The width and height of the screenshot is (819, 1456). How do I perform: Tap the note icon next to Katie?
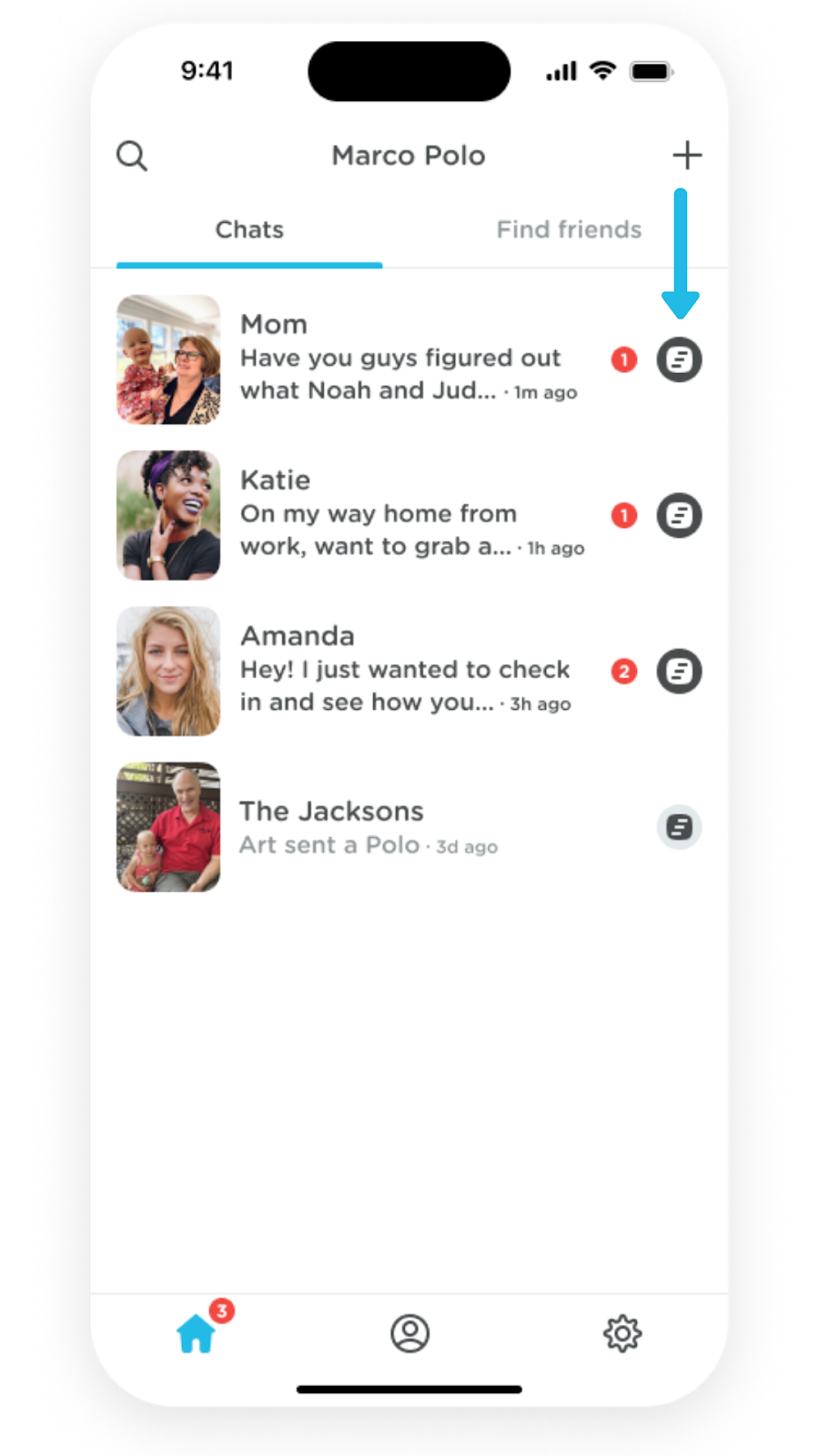[x=680, y=515]
